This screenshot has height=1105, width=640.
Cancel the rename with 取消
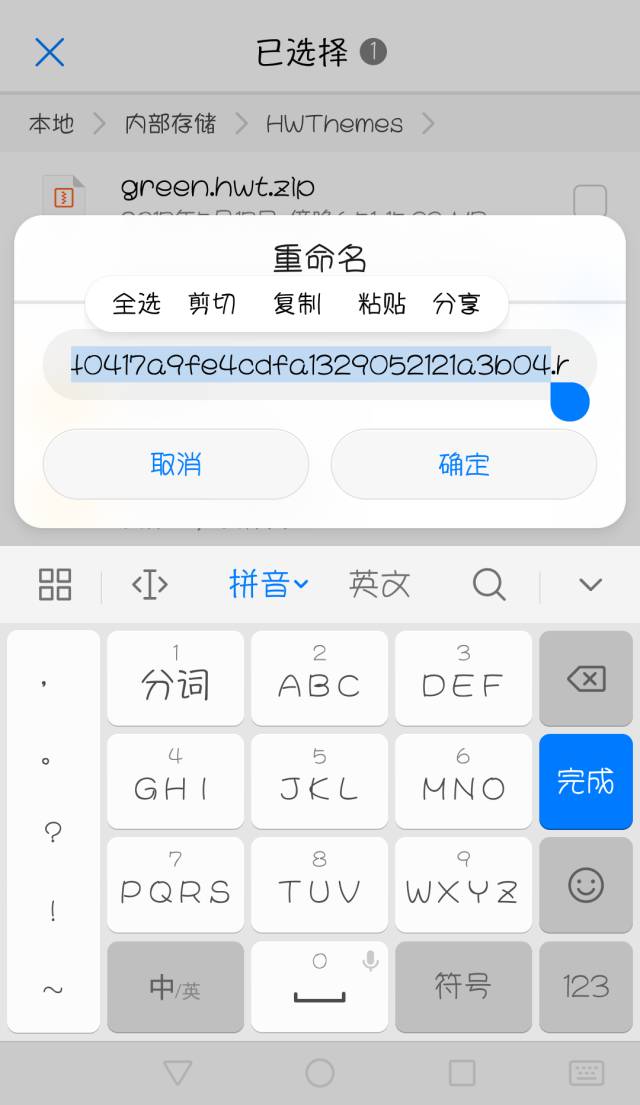coord(176,464)
